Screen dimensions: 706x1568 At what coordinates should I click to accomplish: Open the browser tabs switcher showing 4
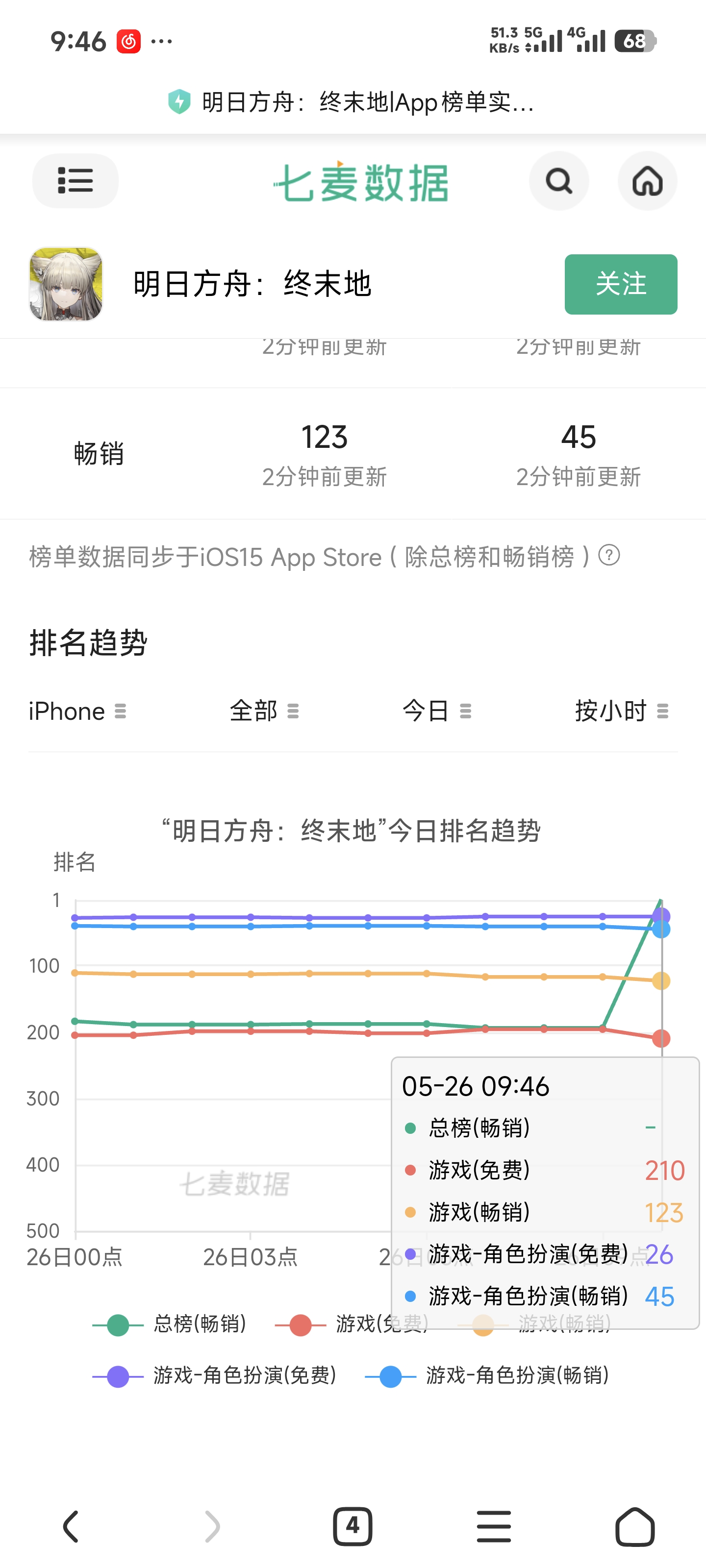353,1527
